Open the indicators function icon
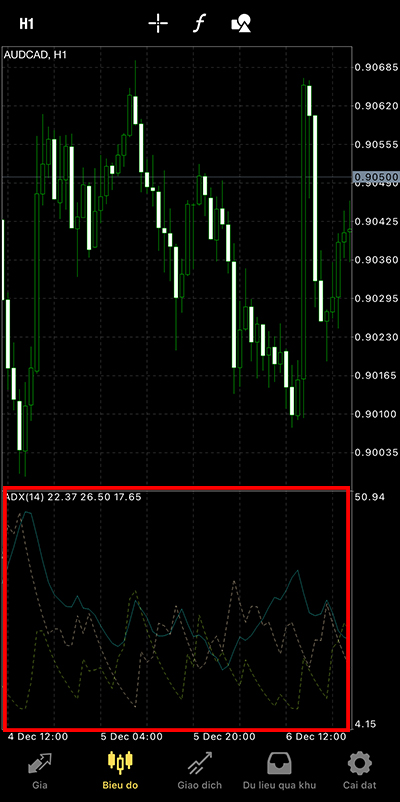This screenshot has width=400, height=802. click(199, 24)
